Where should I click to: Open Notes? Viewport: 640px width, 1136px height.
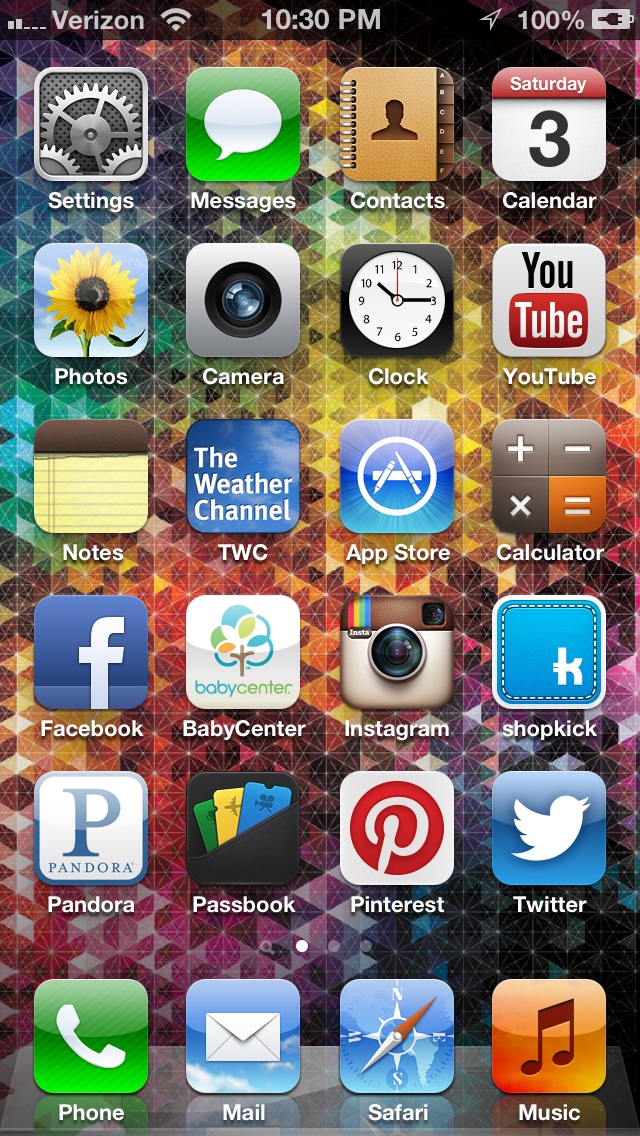pos(91,476)
